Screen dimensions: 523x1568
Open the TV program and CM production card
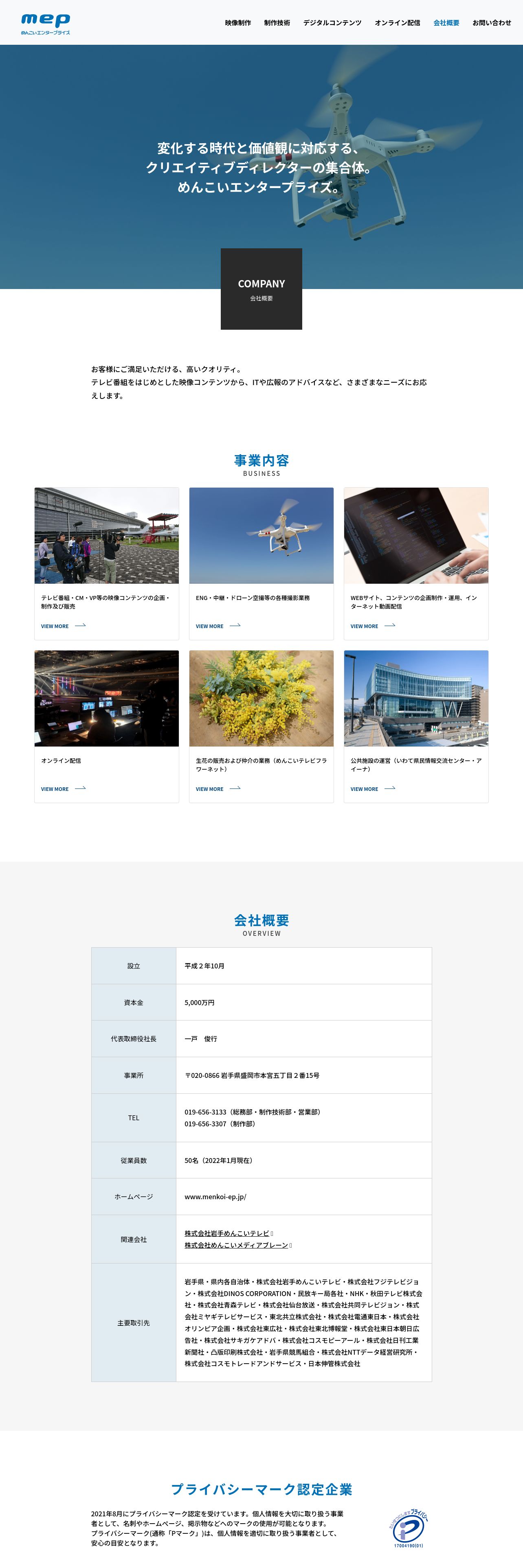(107, 563)
